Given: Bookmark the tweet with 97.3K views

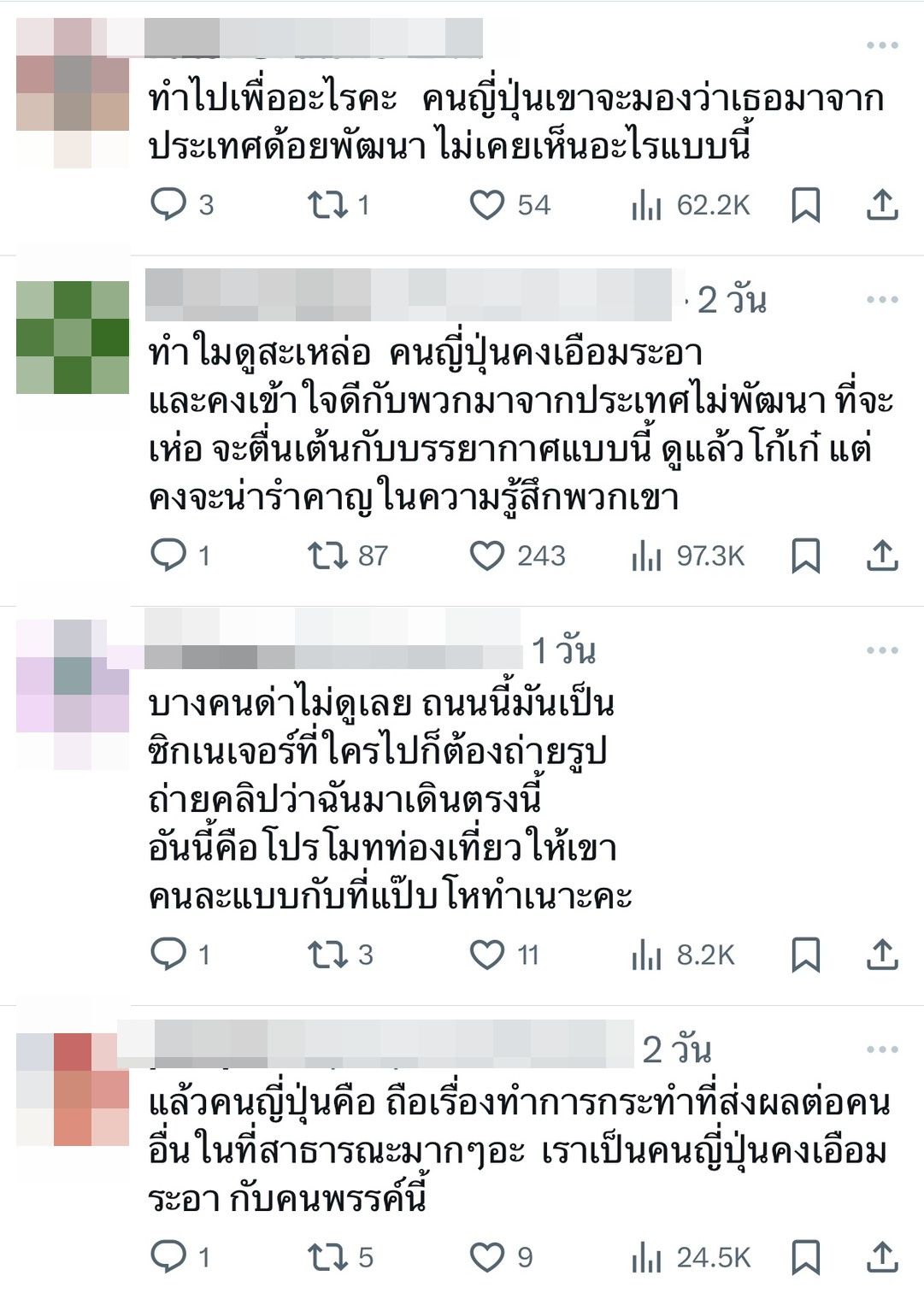Looking at the screenshot, I should (805, 556).
